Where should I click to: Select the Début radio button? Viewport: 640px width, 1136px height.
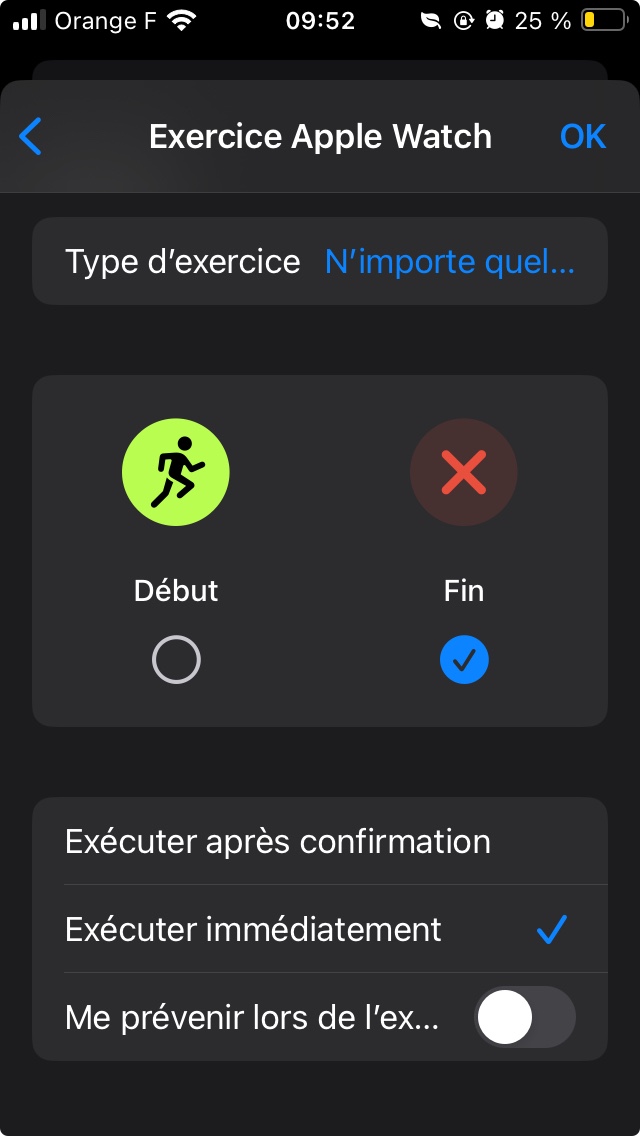[176, 660]
